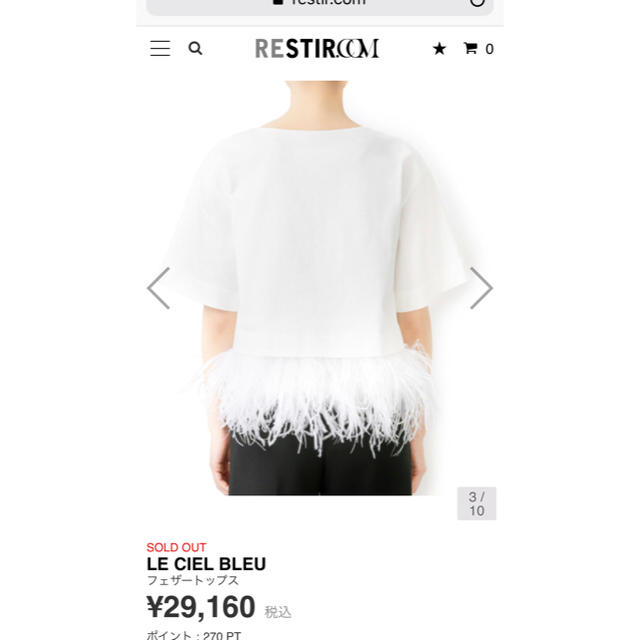The width and height of the screenshot is (640, 640).
Task: Tap the browser address bar
Action: click(x=319, y=5)
